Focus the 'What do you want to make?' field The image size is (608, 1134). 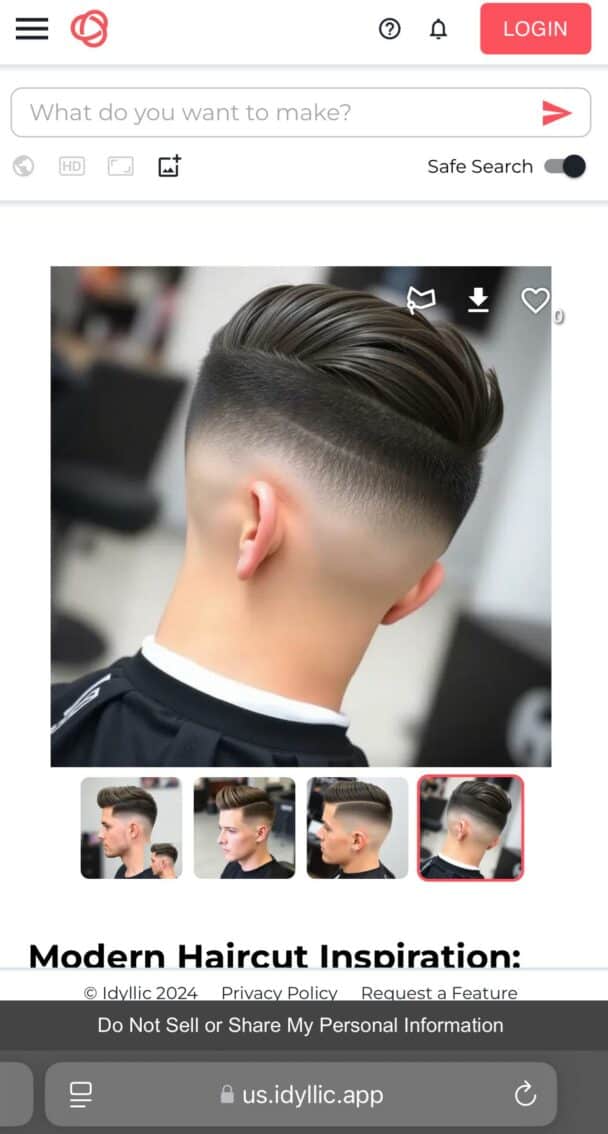point(270,112)
